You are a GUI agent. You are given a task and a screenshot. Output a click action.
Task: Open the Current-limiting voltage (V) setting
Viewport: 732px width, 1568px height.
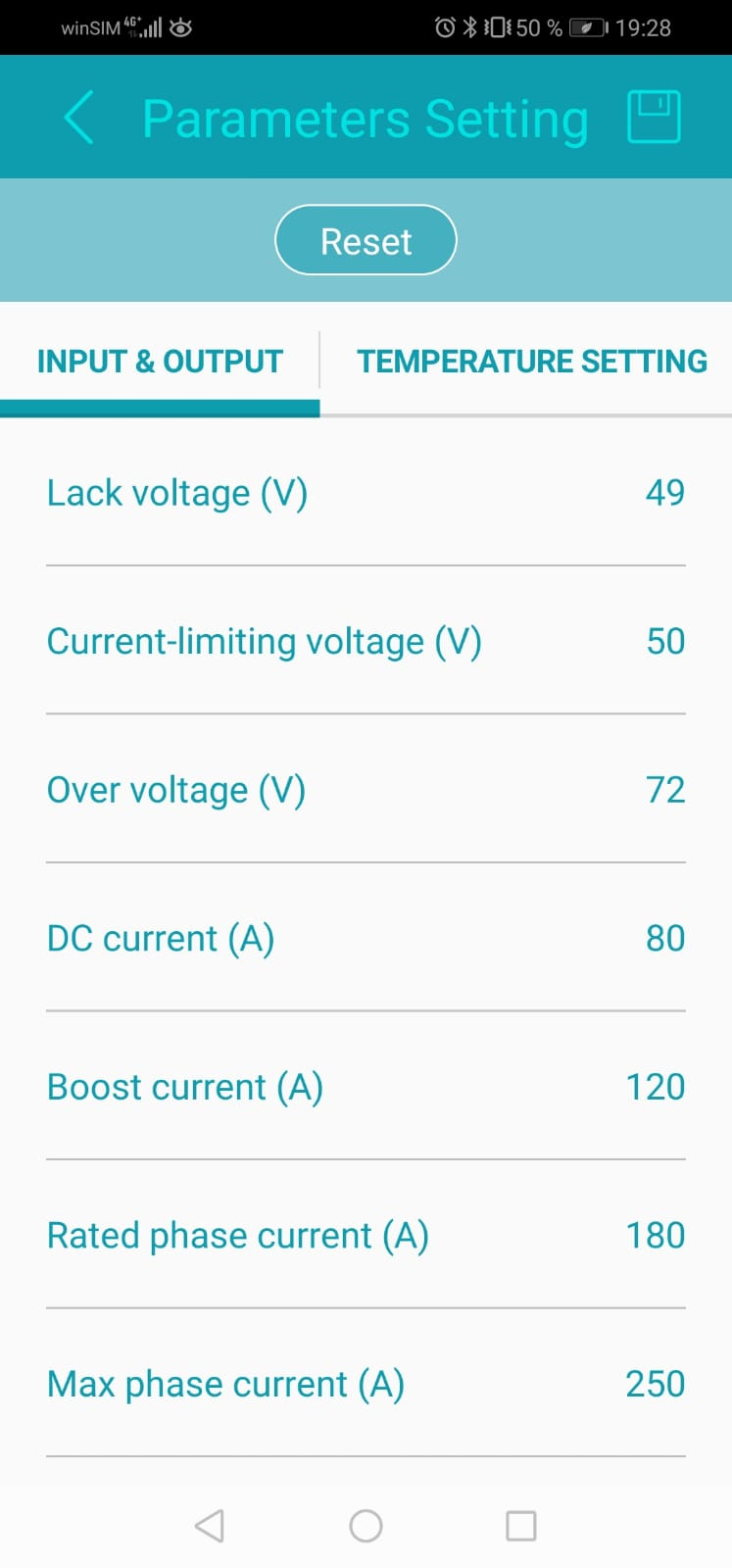[x=664, y=641]
